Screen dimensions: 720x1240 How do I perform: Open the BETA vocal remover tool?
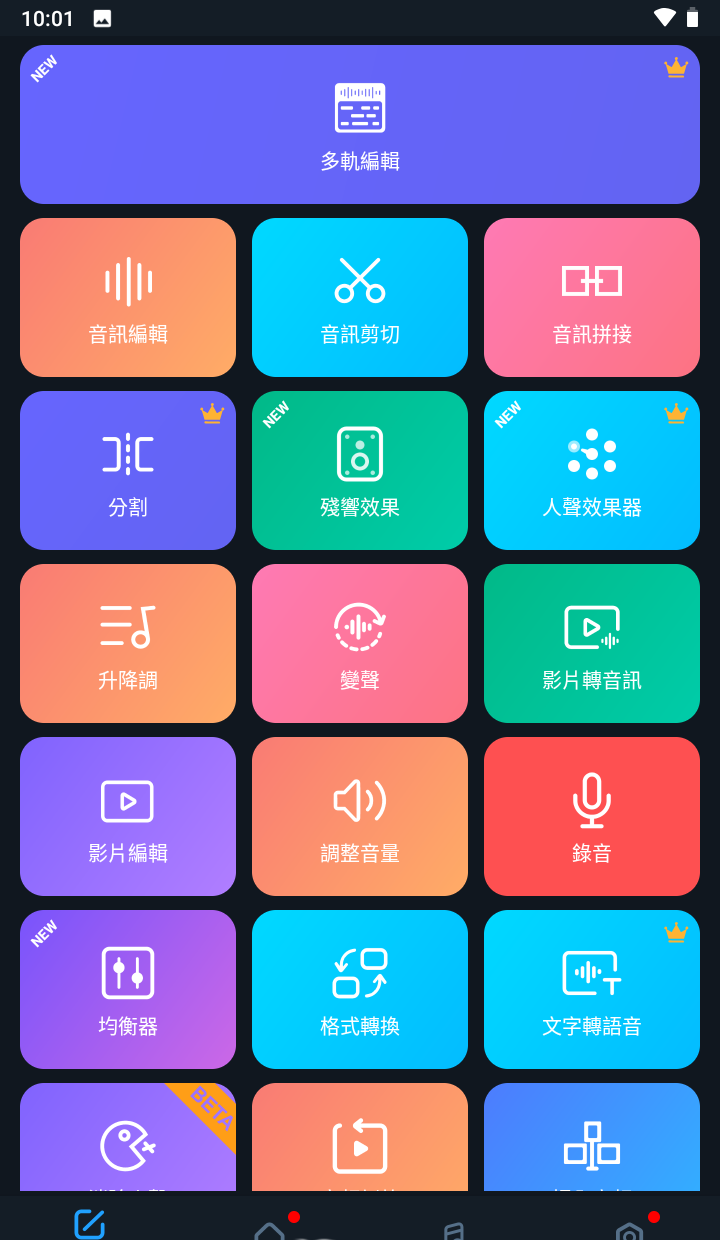(127, 1140)
